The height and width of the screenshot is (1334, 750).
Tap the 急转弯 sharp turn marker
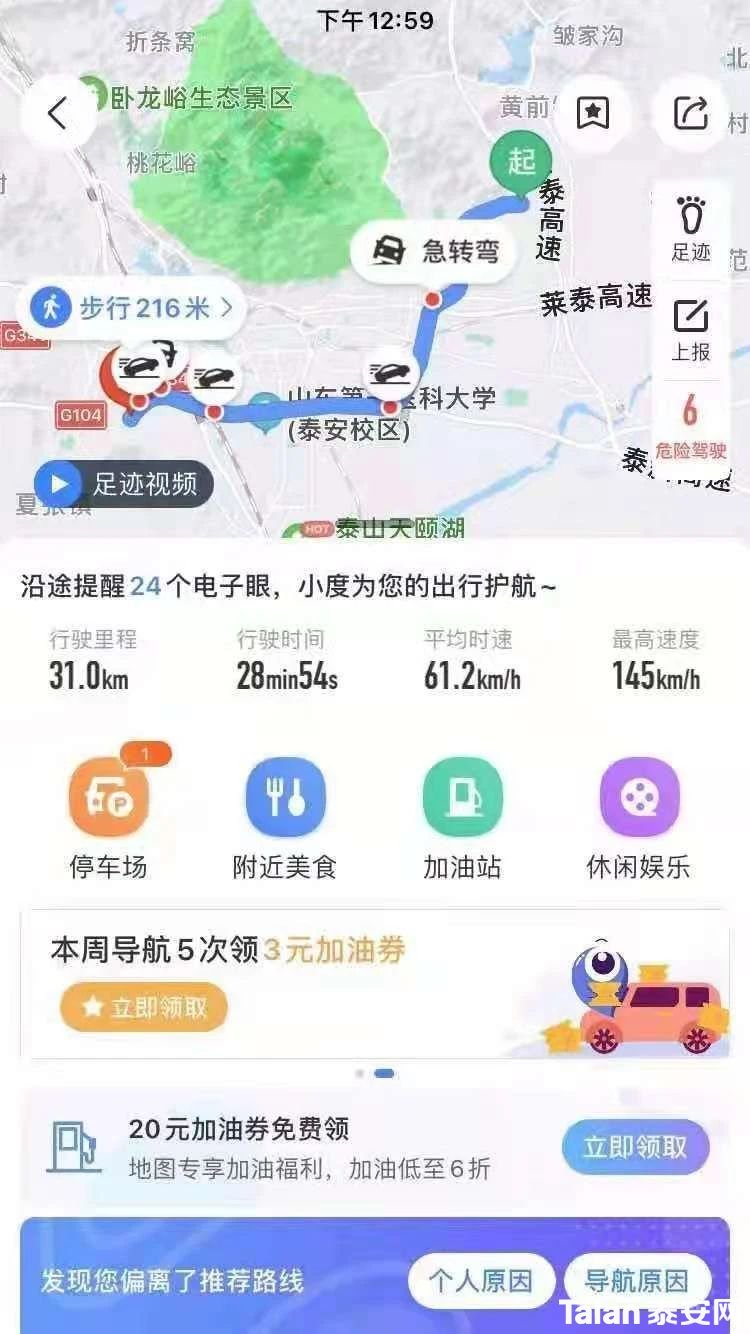434,251
